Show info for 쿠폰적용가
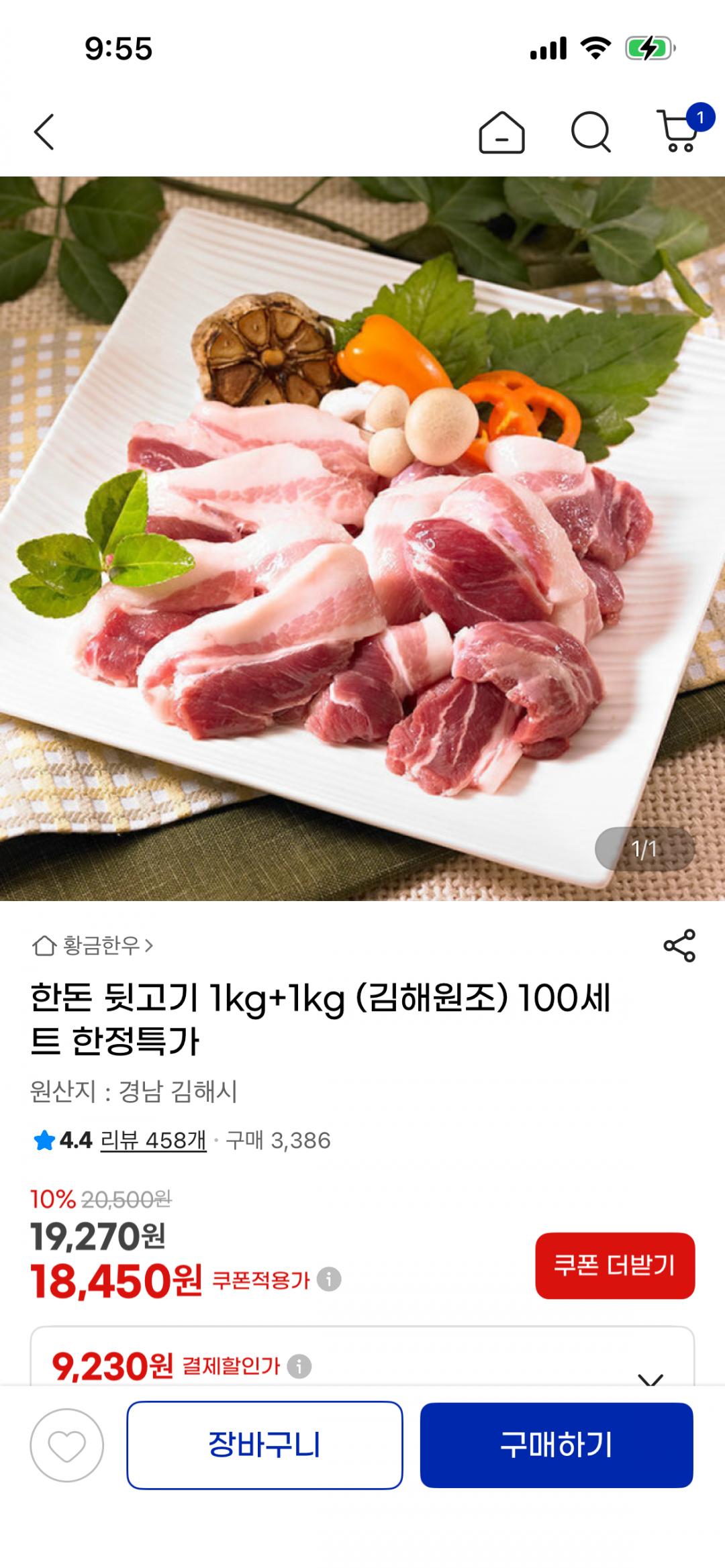The image size is (725, 1568). 329,1279
